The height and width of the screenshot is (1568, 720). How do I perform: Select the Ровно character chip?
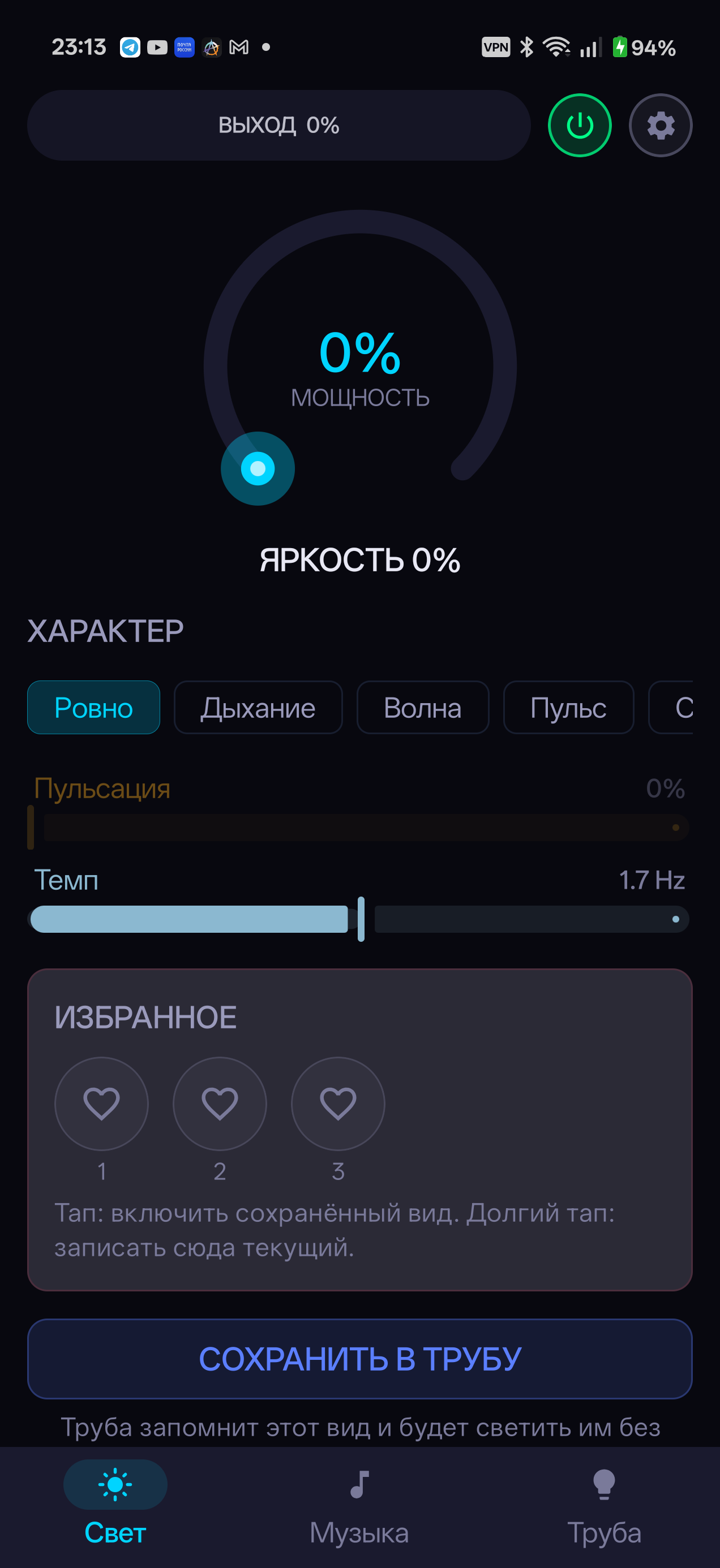click(94, 707)
